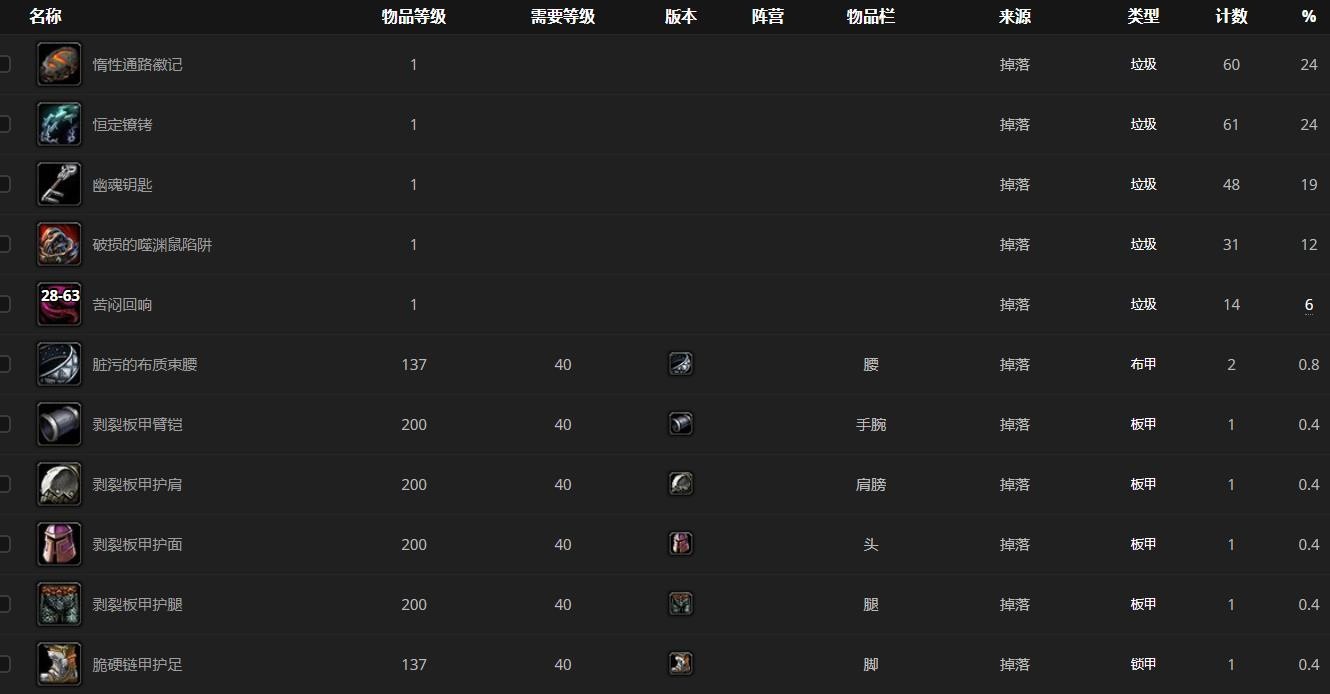The height and width of the screenshot is (694, 1330).
Task: Sort the table by 物品栏 column
Action: point(870,16)
